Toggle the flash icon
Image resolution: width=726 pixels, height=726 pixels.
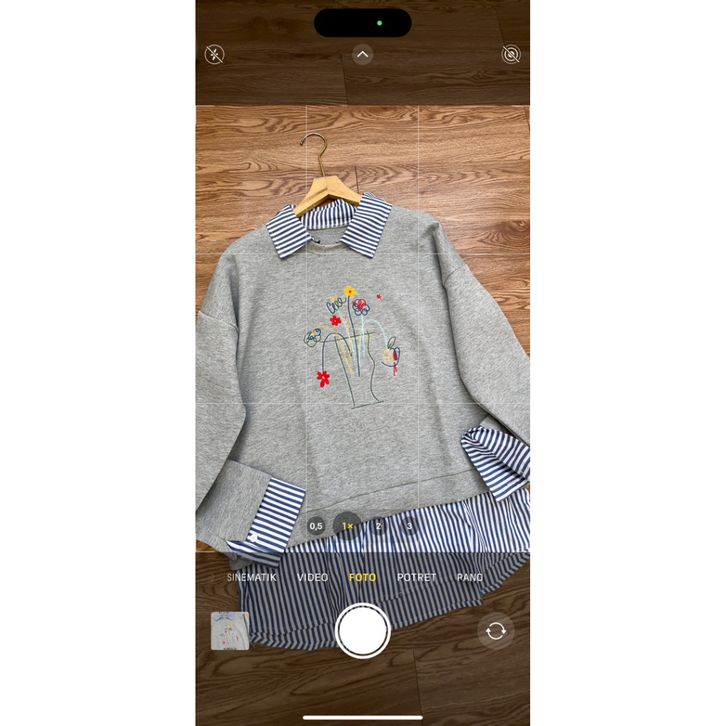click(214, 54)
